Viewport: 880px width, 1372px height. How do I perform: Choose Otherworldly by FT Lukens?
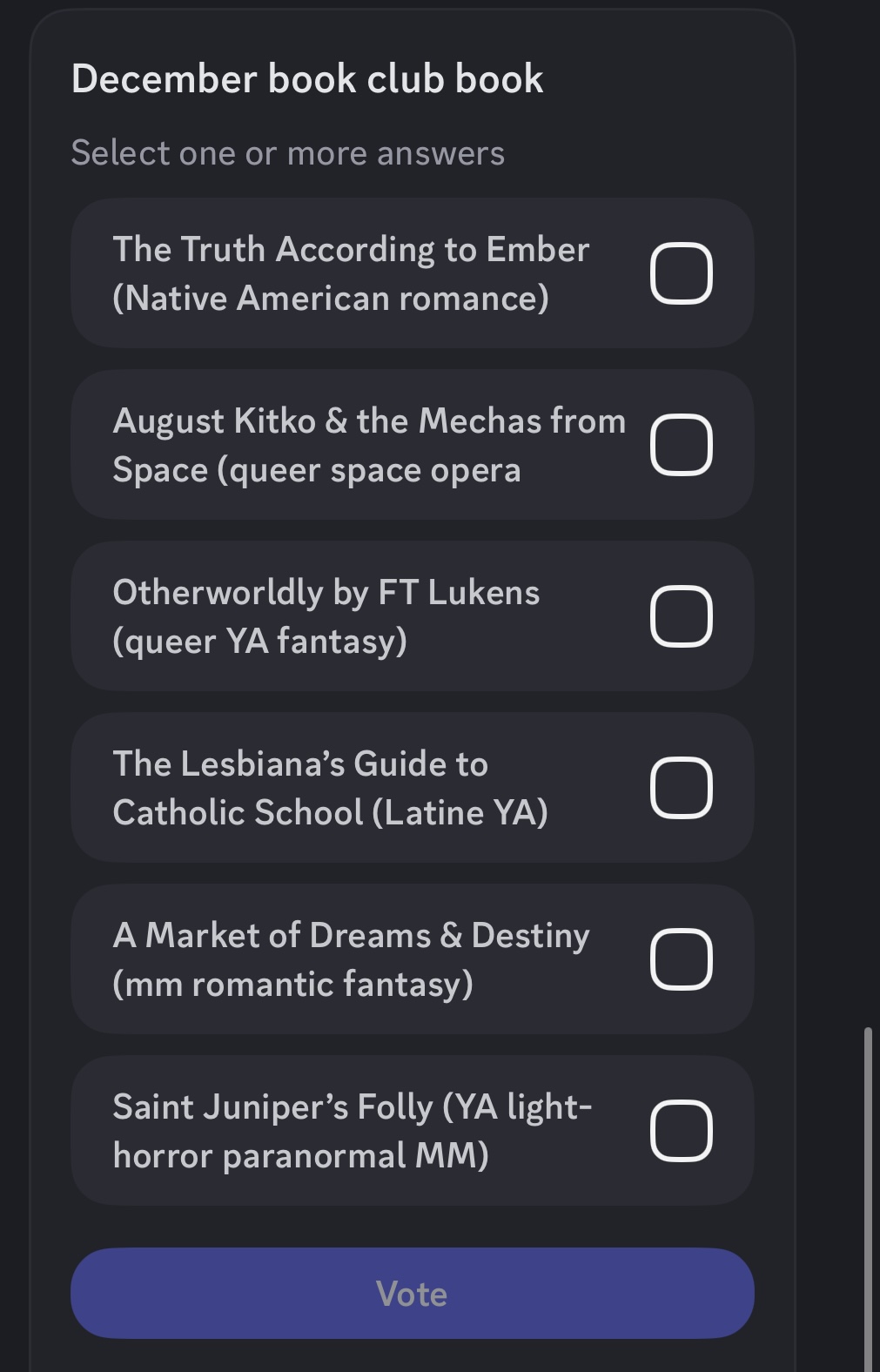pyautogui.click(x=681, y=616)
